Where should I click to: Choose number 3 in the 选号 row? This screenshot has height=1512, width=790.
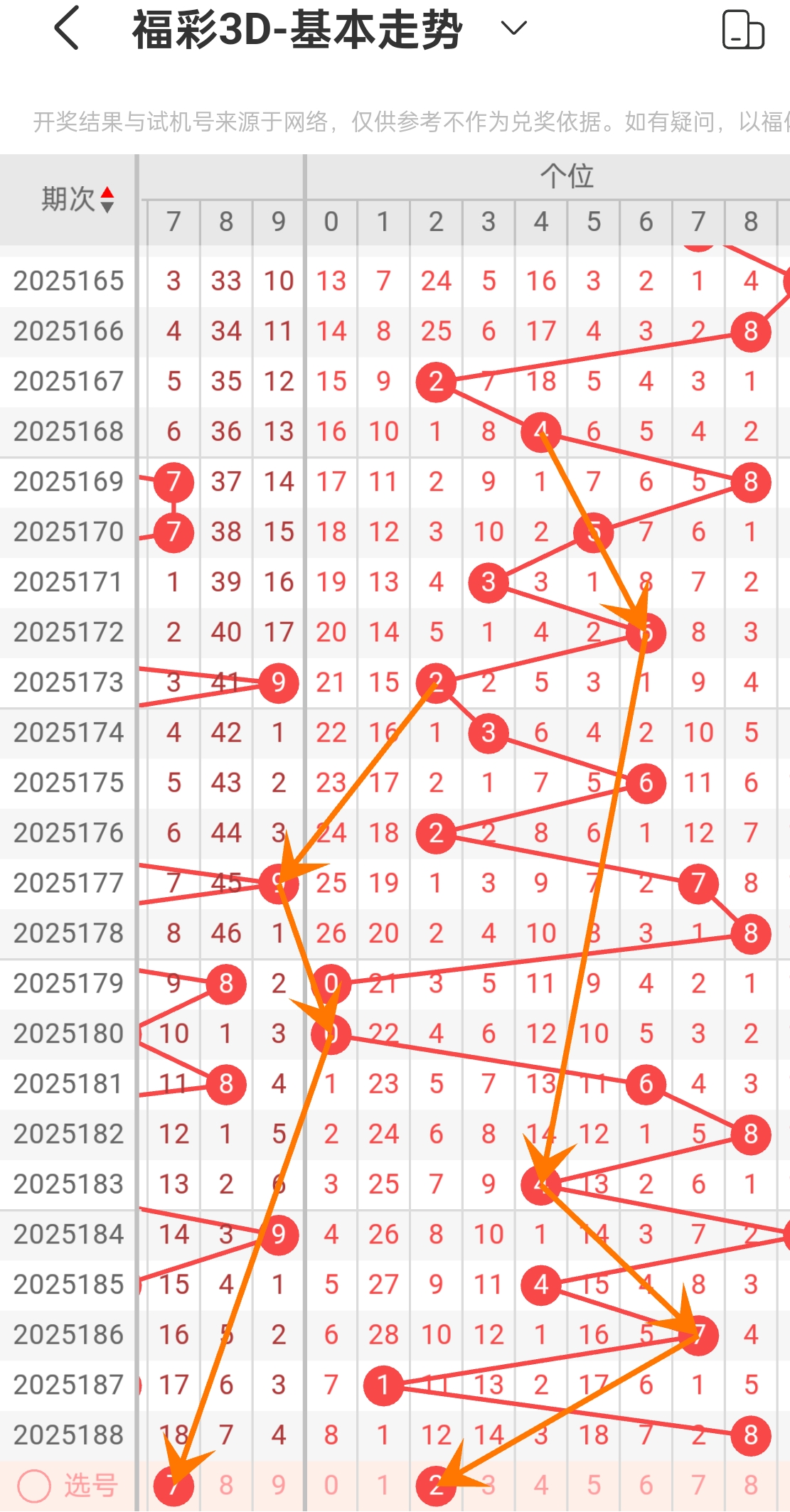(x=489, y=1486)
